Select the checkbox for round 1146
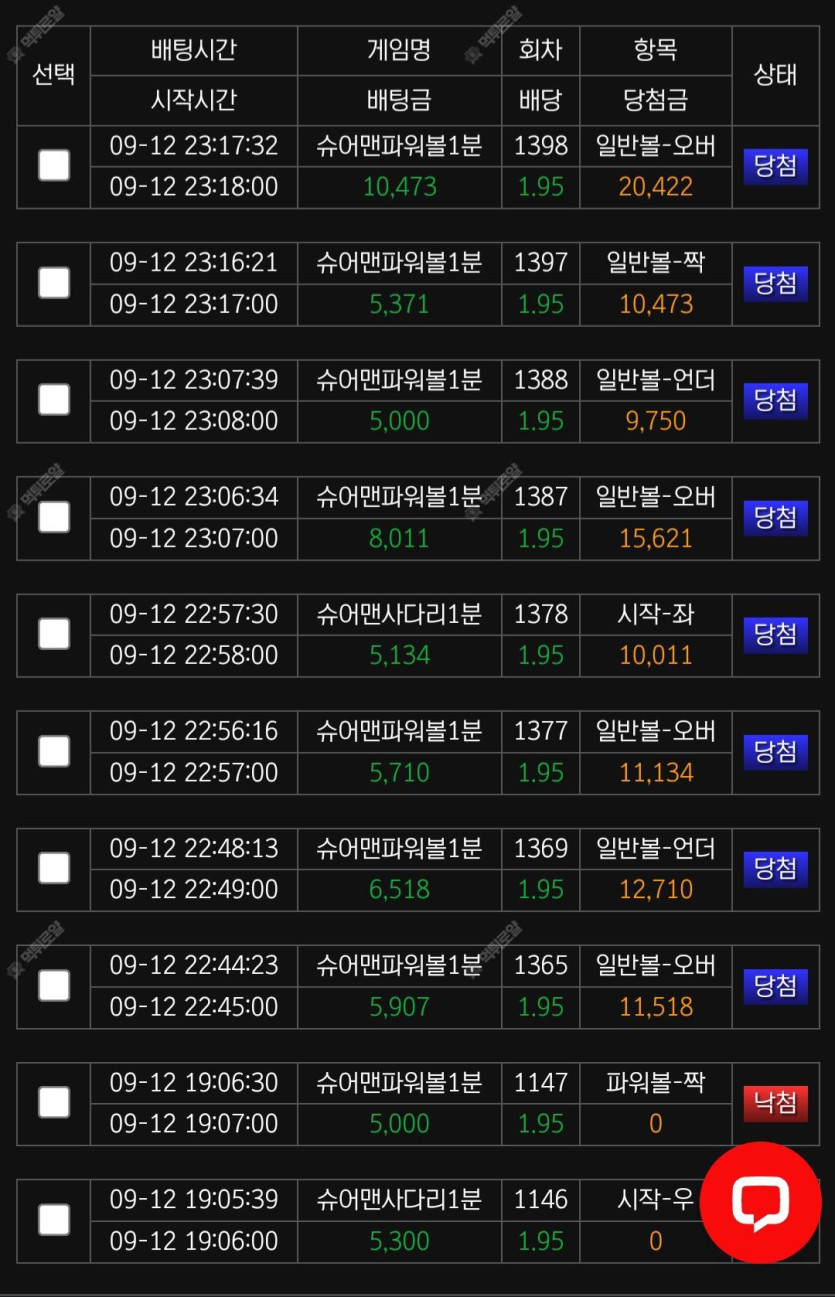Viewport: 835px width, 1297px height. [x=54, y=1220]
